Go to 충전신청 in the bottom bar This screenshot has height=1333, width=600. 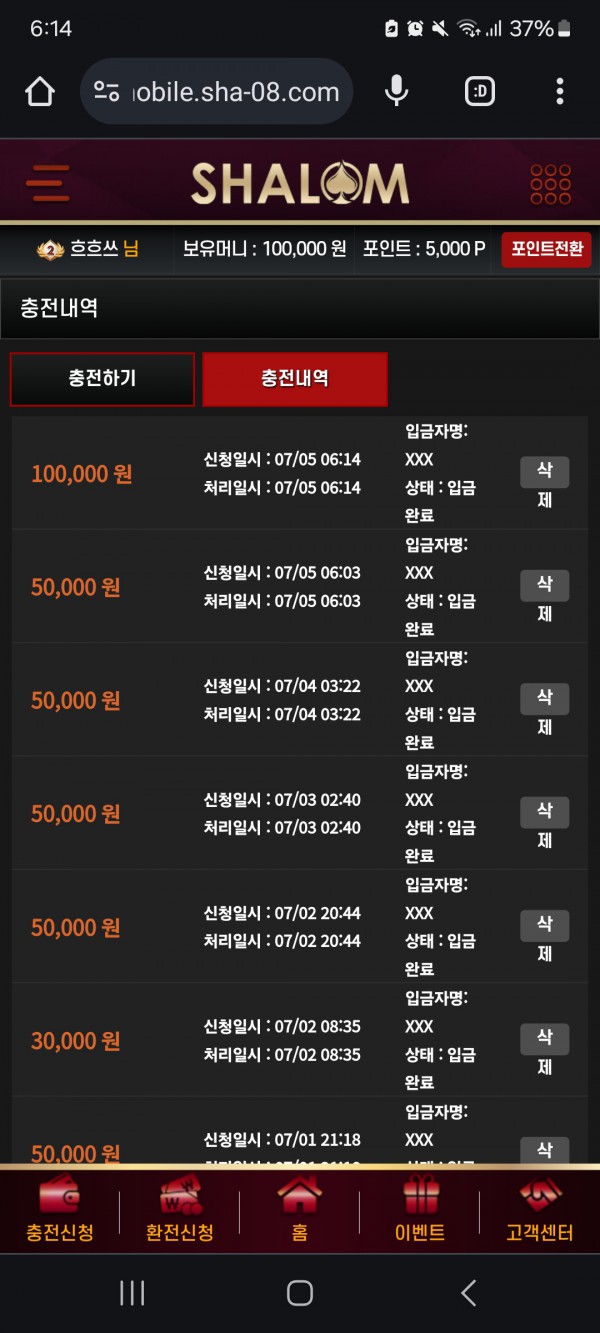pyautogui.click(x=60, y=1212)
